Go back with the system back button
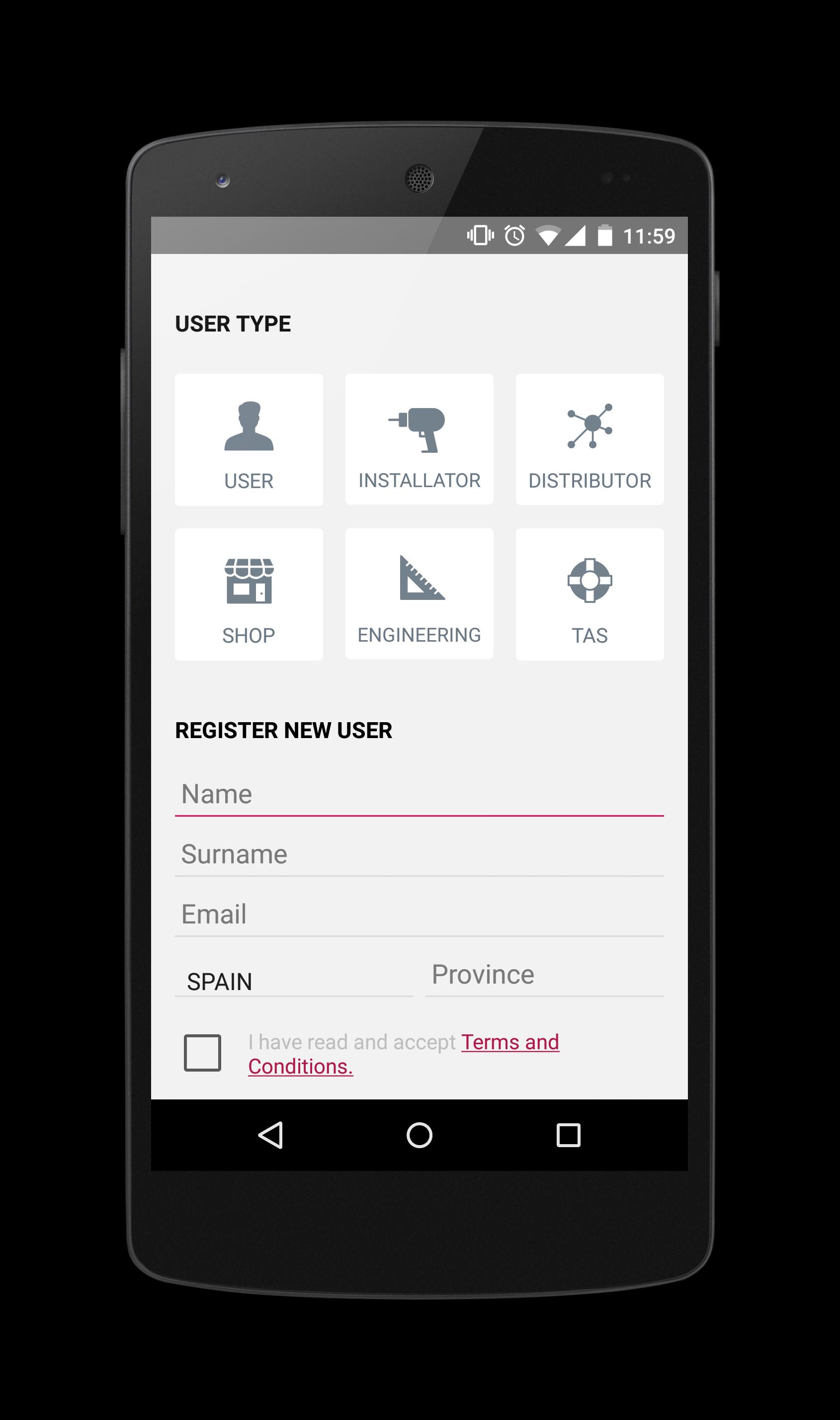 (270, 1135)
